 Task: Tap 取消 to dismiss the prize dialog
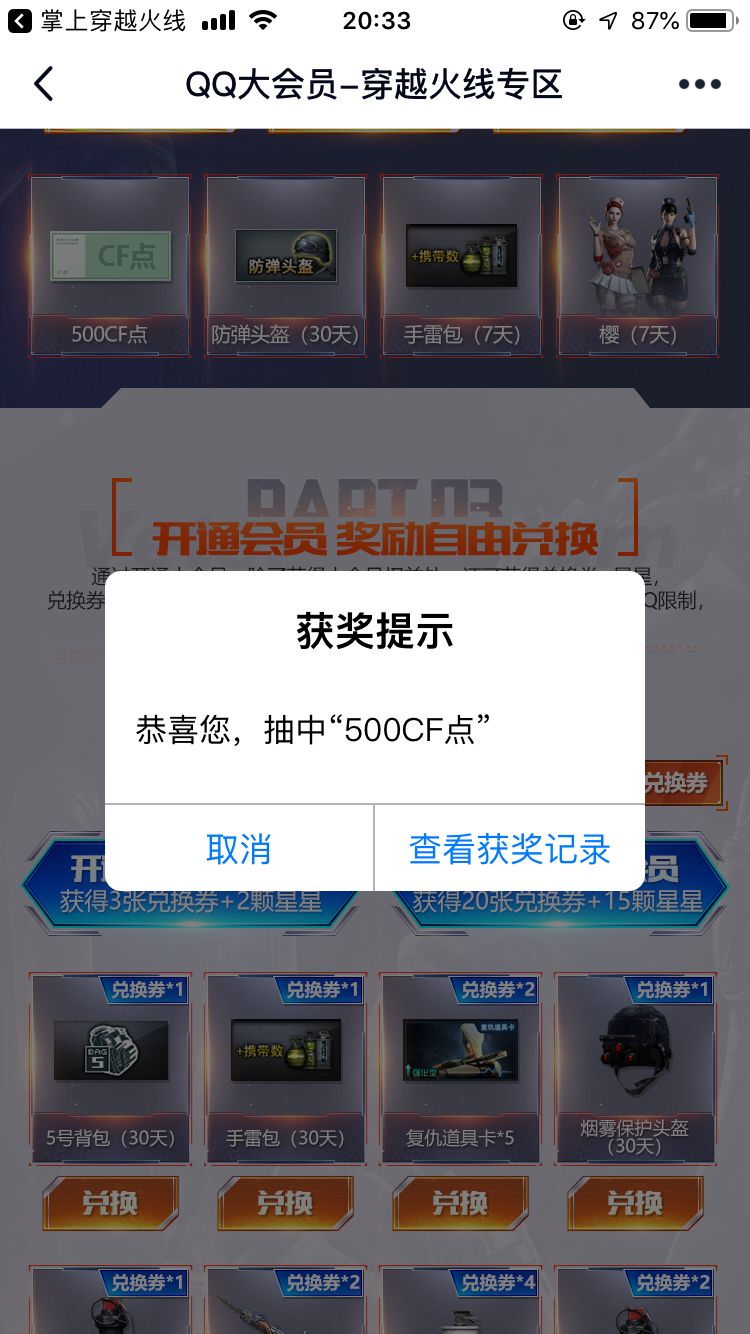point(239,849)
